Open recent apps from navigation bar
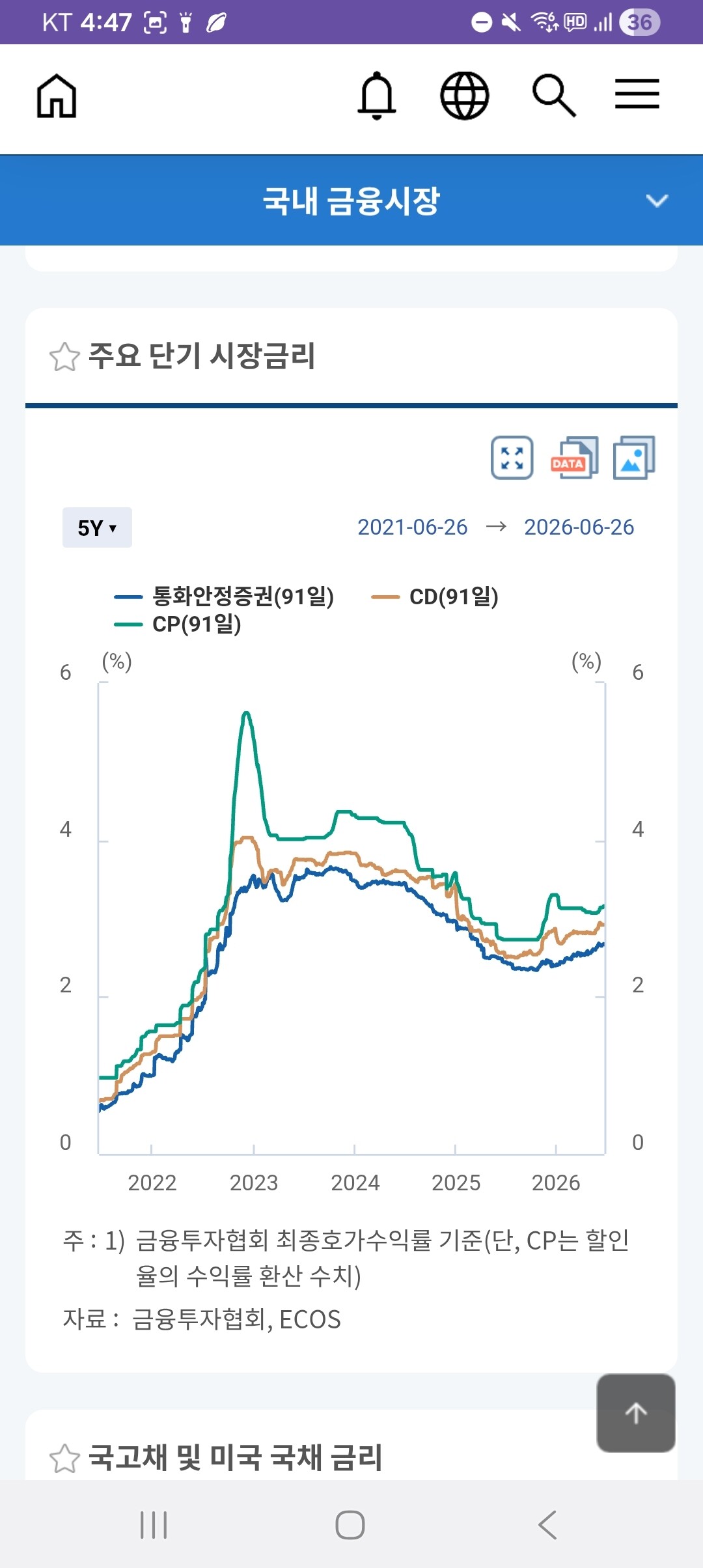Image resolution: width=703 pixels, height=1568 pixels. pos(154,1525)
